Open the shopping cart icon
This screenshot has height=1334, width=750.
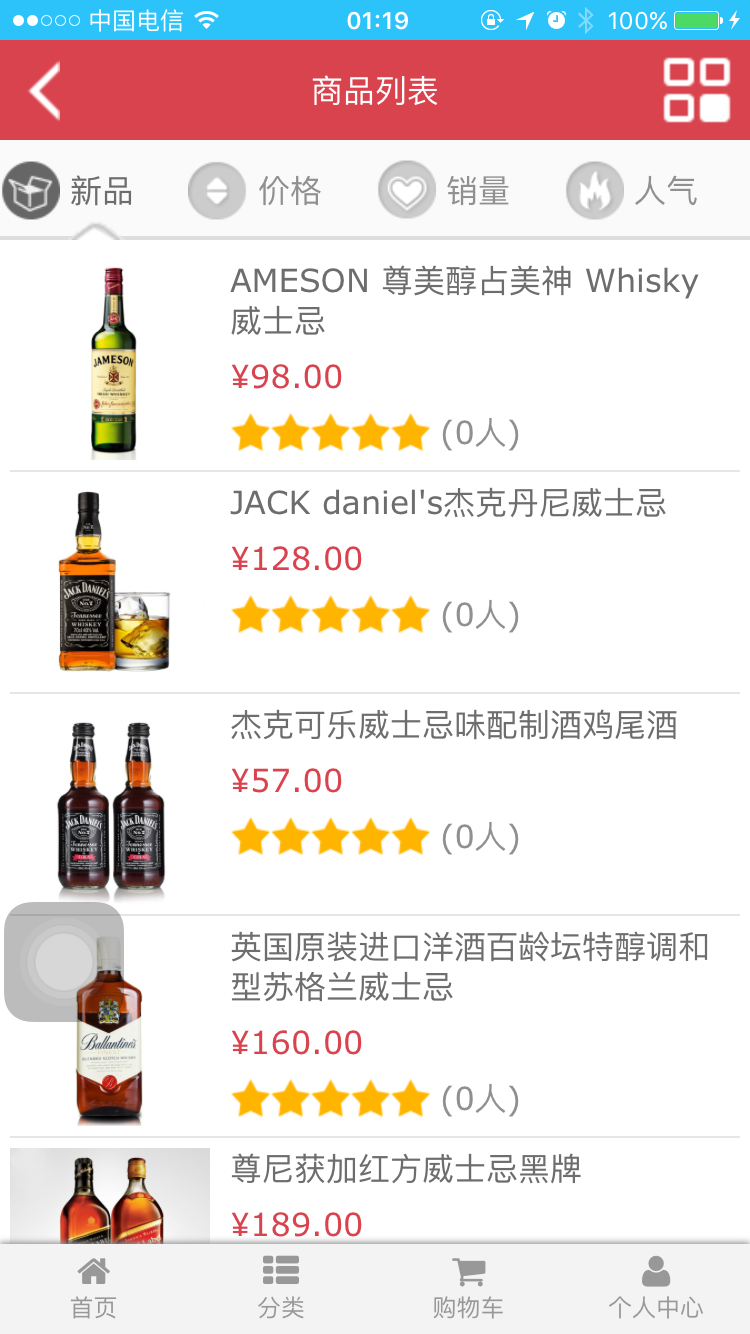[x=468, y=1272]
